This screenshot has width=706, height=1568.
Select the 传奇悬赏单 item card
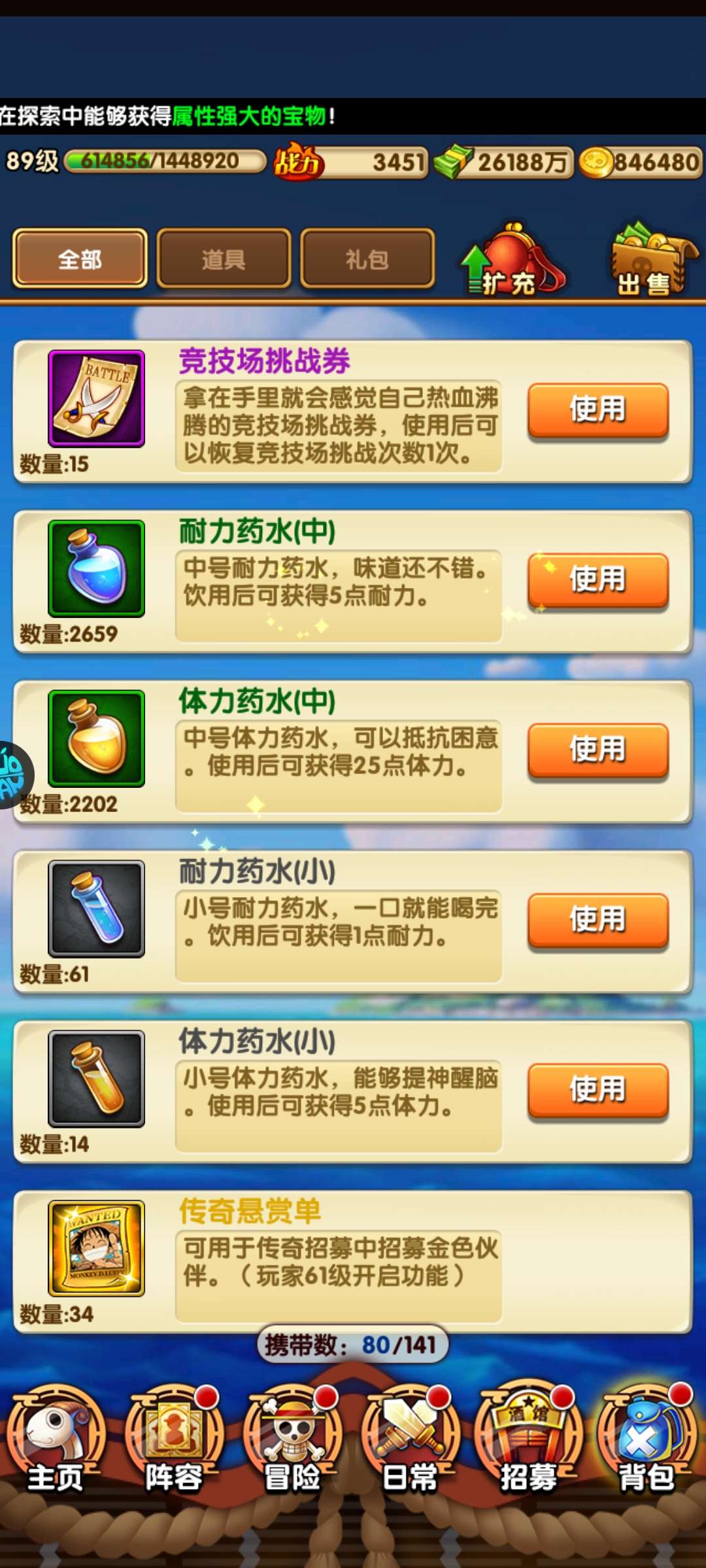[x=353, y=1261]
